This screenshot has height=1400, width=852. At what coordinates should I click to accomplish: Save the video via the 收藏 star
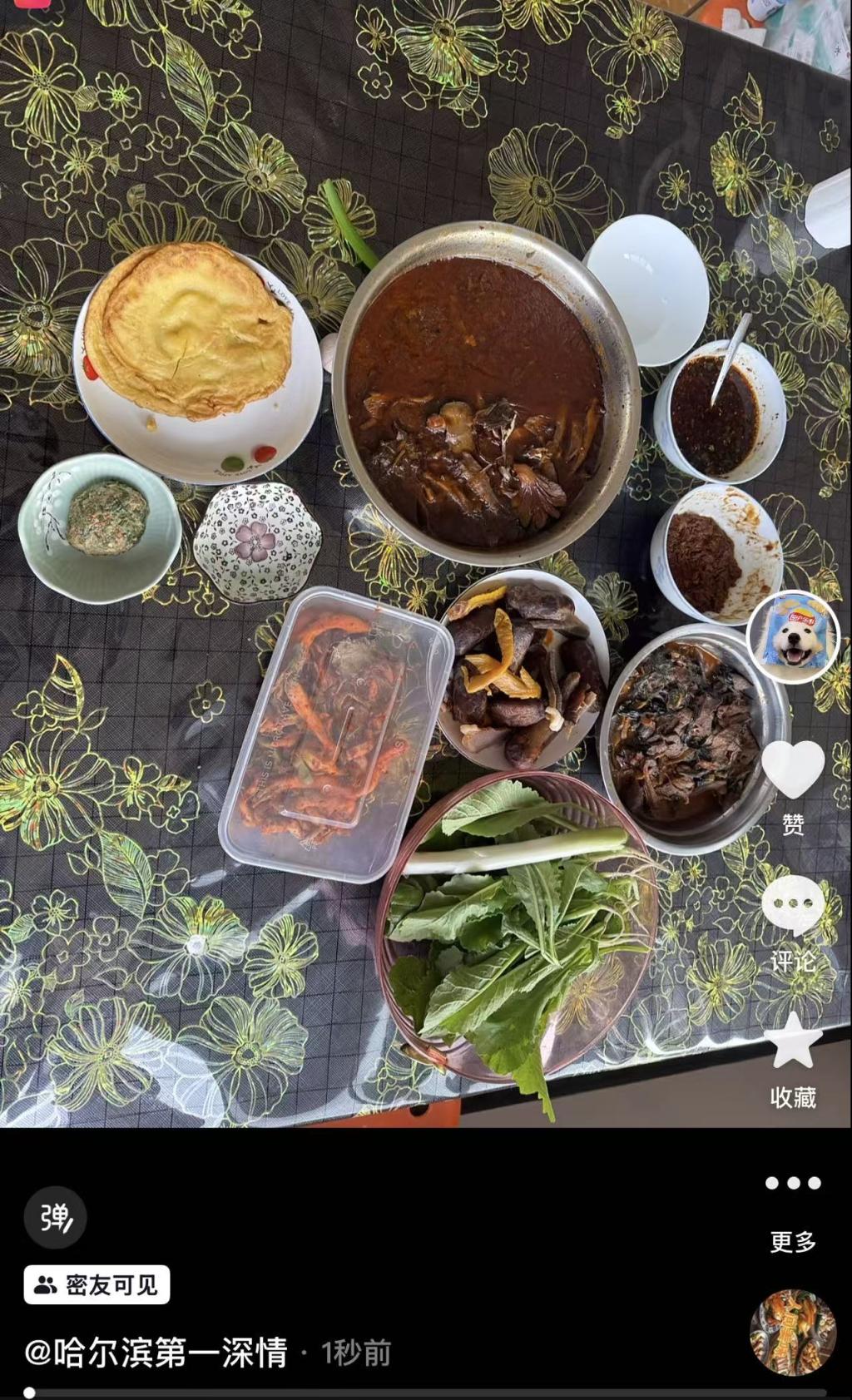tap(792, 1041)
